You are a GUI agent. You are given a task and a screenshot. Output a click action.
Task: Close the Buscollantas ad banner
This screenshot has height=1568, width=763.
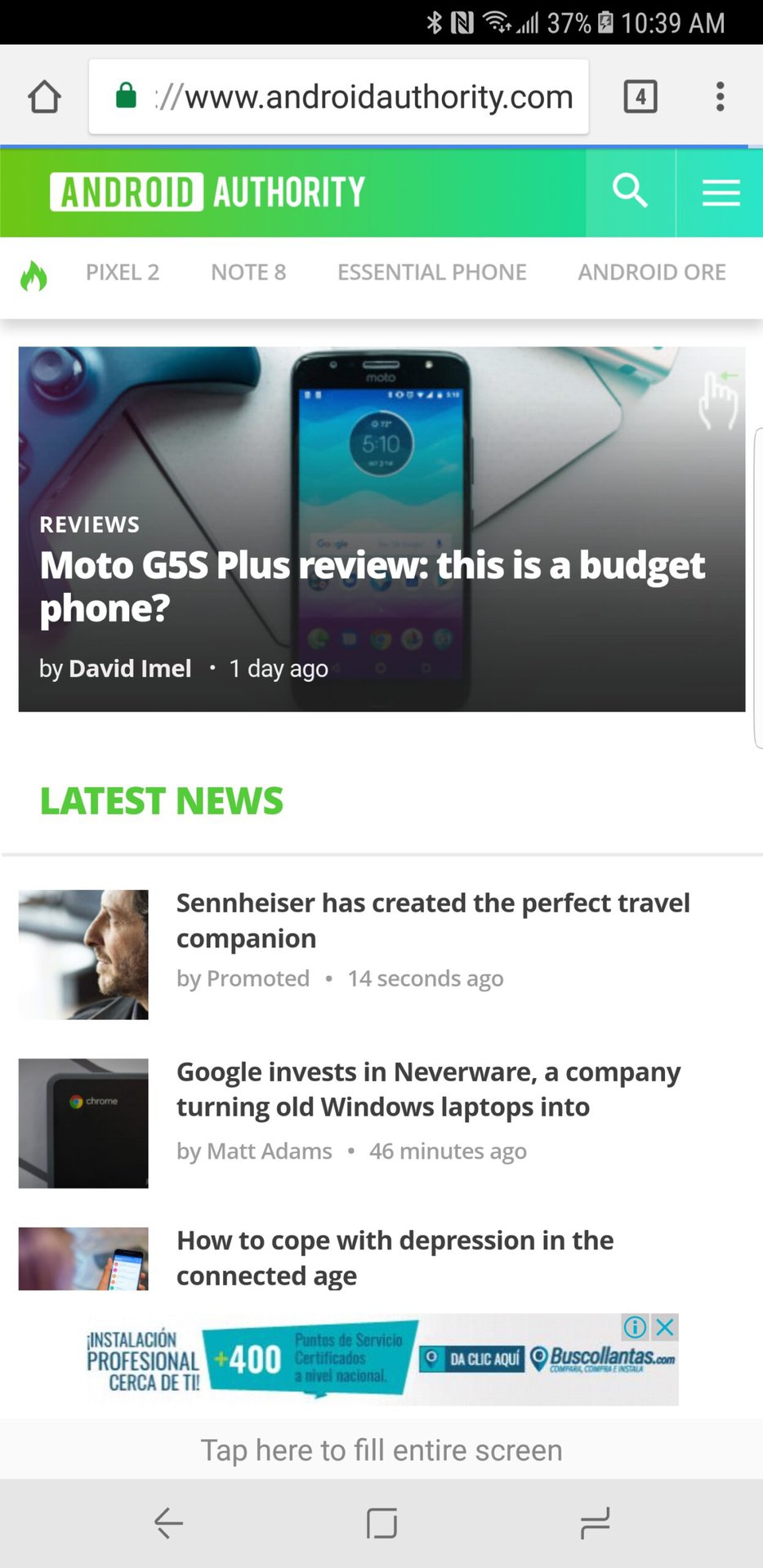[665, 1327]
